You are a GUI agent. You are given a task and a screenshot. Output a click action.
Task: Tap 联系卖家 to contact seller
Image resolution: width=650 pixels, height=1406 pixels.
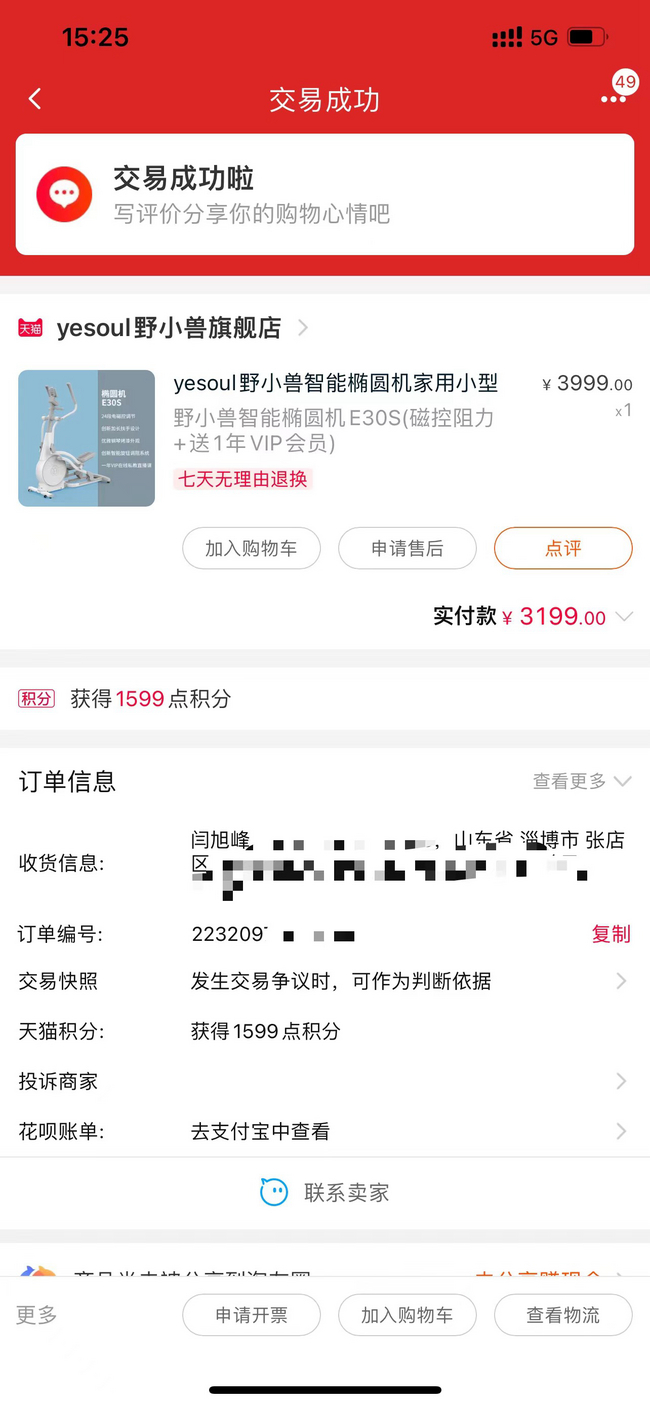(324, 1192)
